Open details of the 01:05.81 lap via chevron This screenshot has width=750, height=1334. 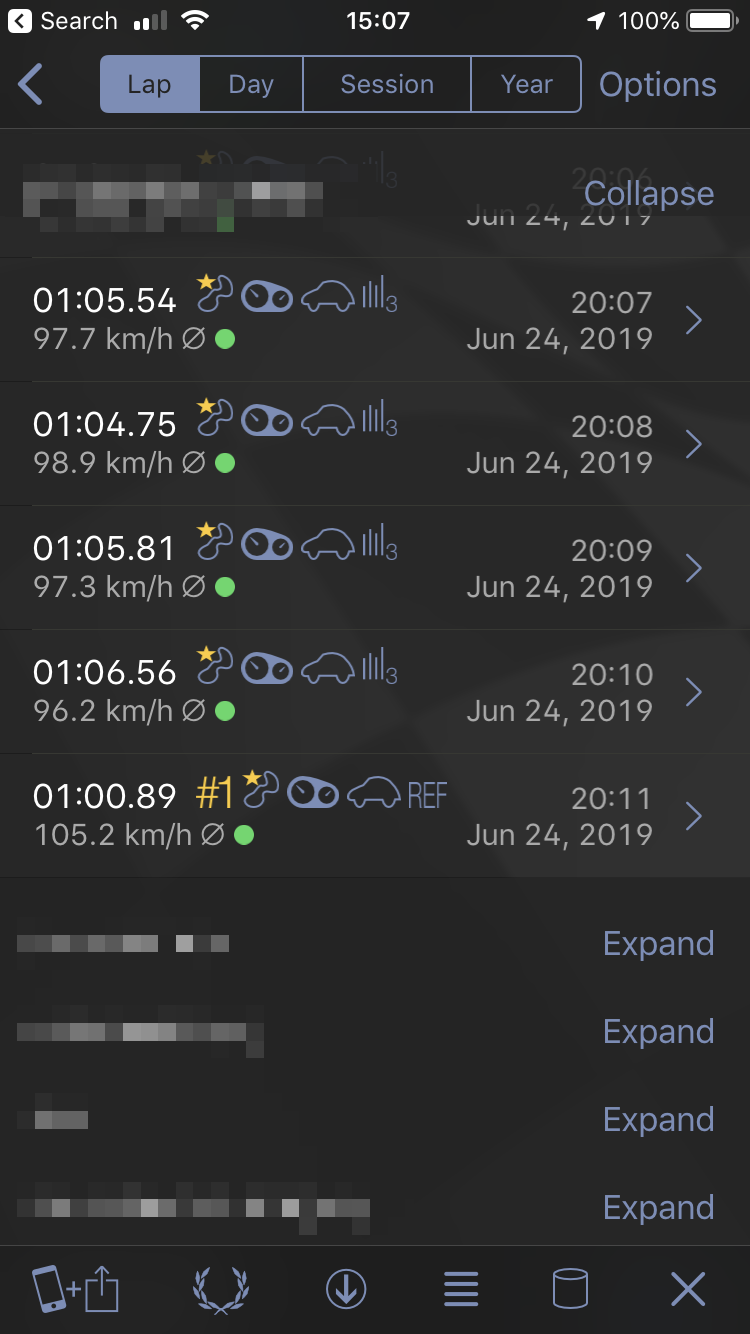[694, 567]
